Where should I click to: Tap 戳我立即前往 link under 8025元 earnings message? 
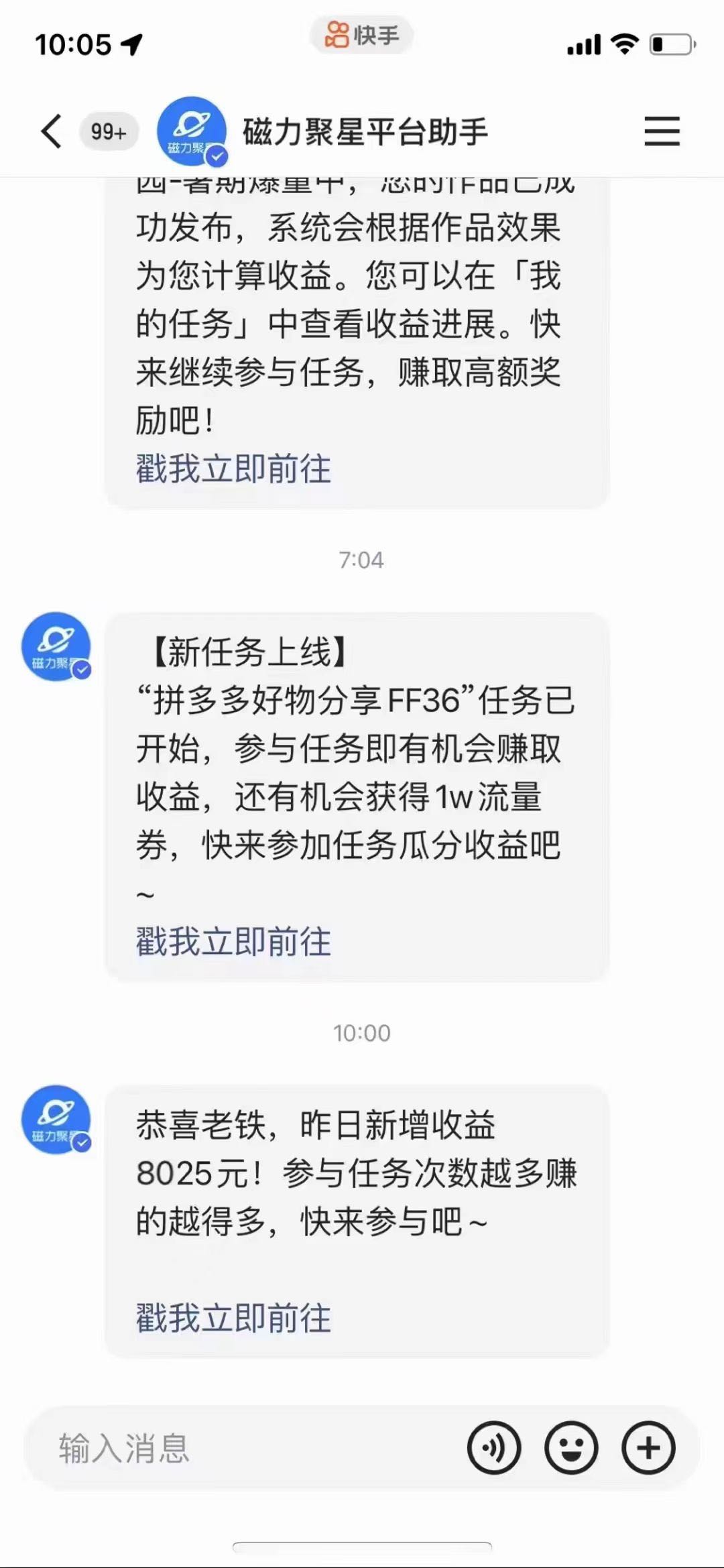point(233,1318)
